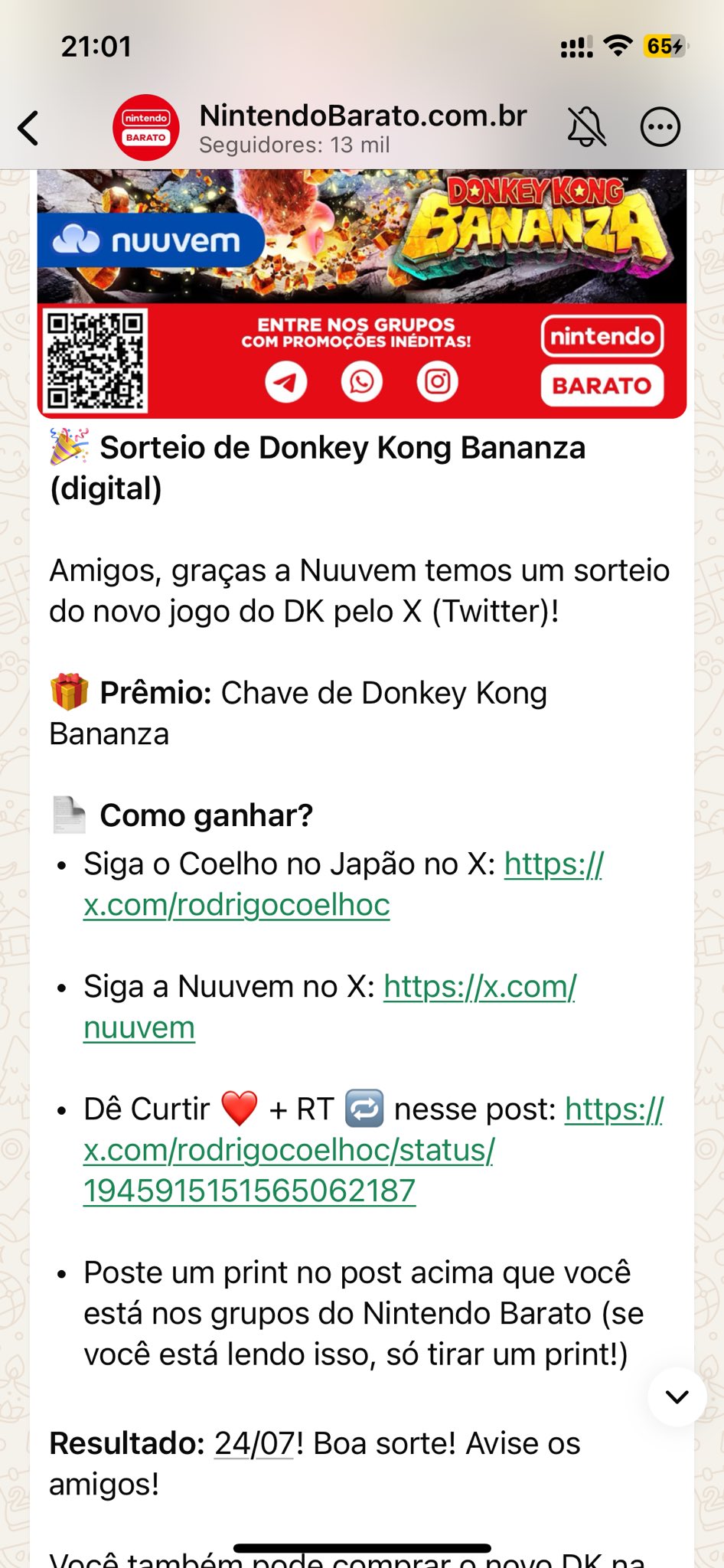The image size is (724, 1568).
Task: Open NintendoBarato.com.br channel info
Action: 362,127
